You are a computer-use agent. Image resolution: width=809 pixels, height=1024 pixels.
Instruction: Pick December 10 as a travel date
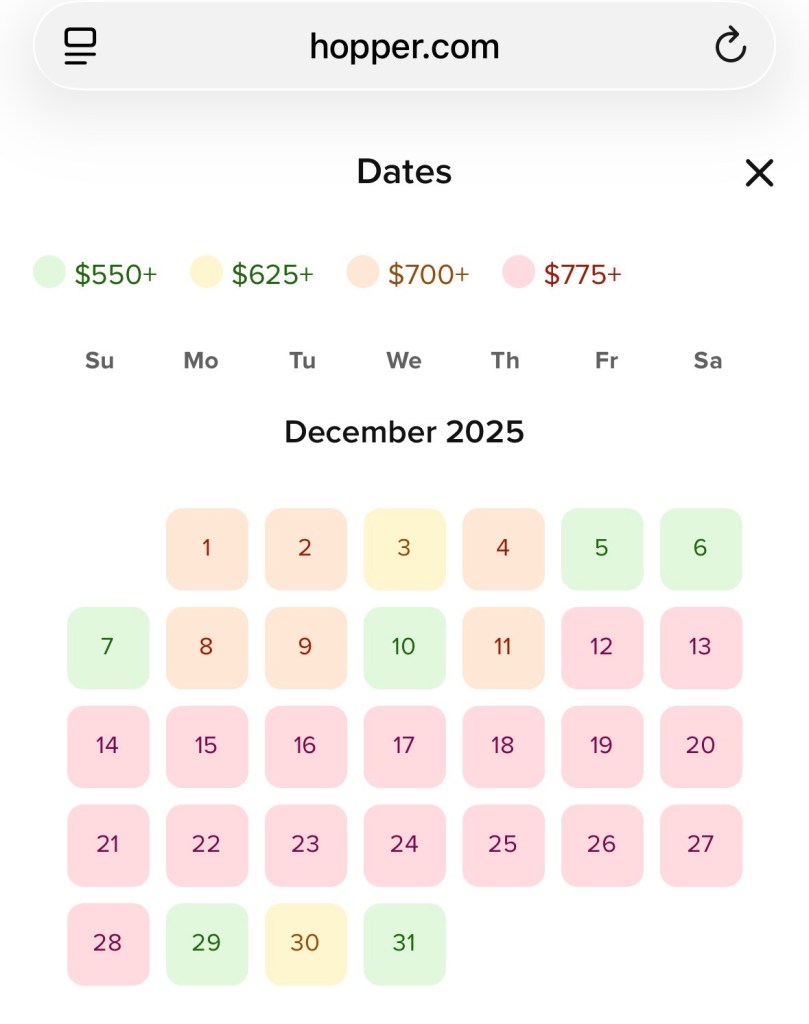pyautogui.click(x=404, y=647)
